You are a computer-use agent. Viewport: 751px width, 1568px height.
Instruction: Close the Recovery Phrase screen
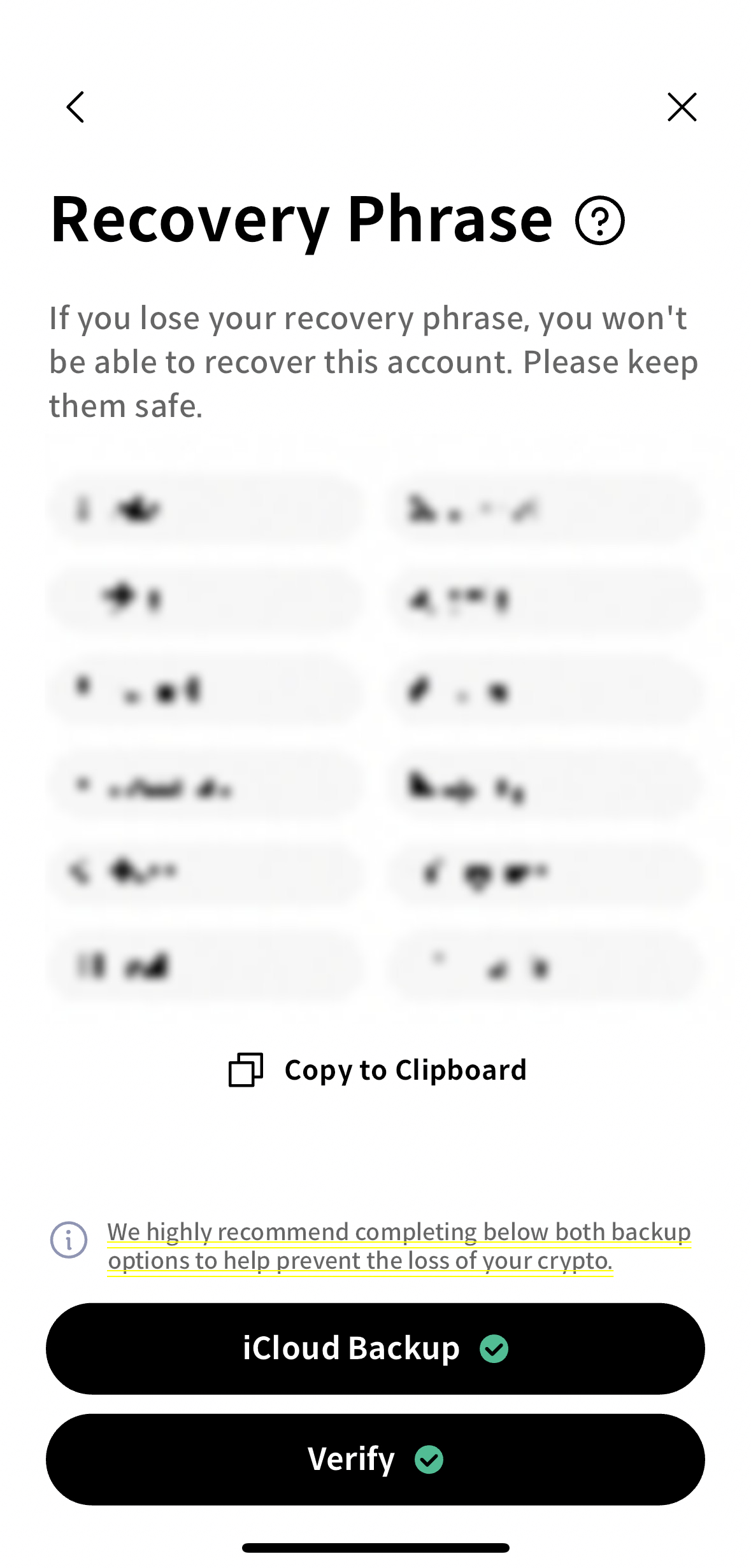[682, 107]
